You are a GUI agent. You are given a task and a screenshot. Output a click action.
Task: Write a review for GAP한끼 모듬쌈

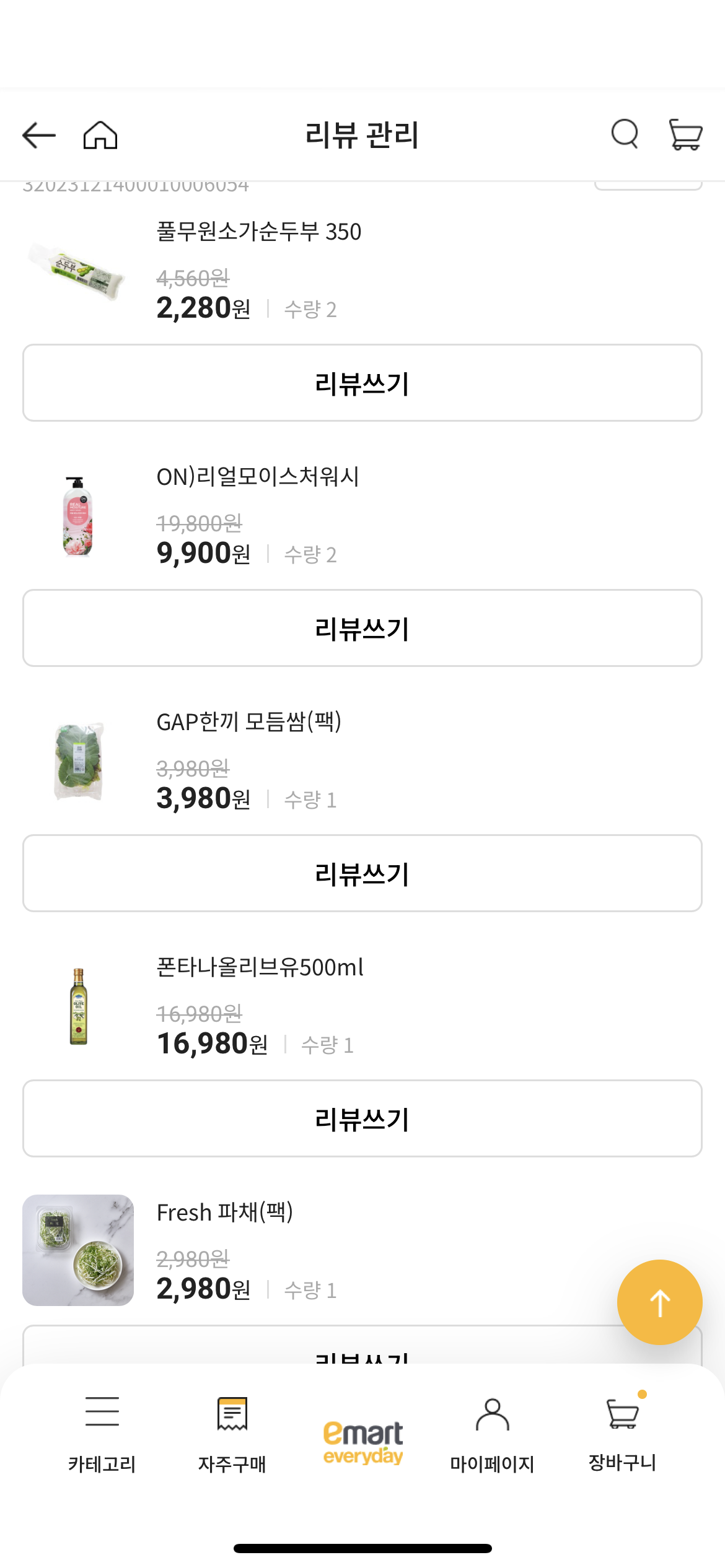click(x=362, y=873)
